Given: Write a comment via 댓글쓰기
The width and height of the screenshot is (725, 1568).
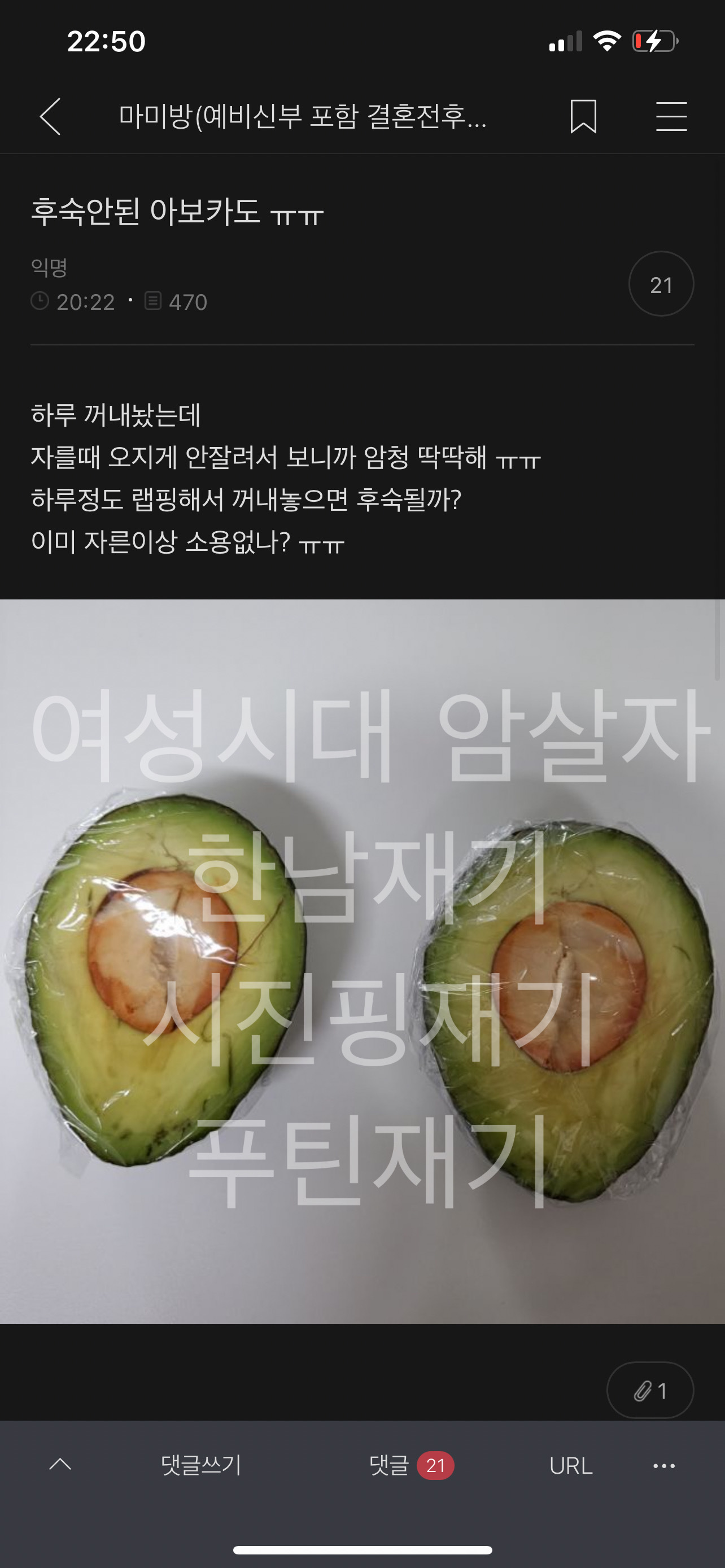Looking at the screenshot, I should pyautogui.click(x=201, y=1465).
